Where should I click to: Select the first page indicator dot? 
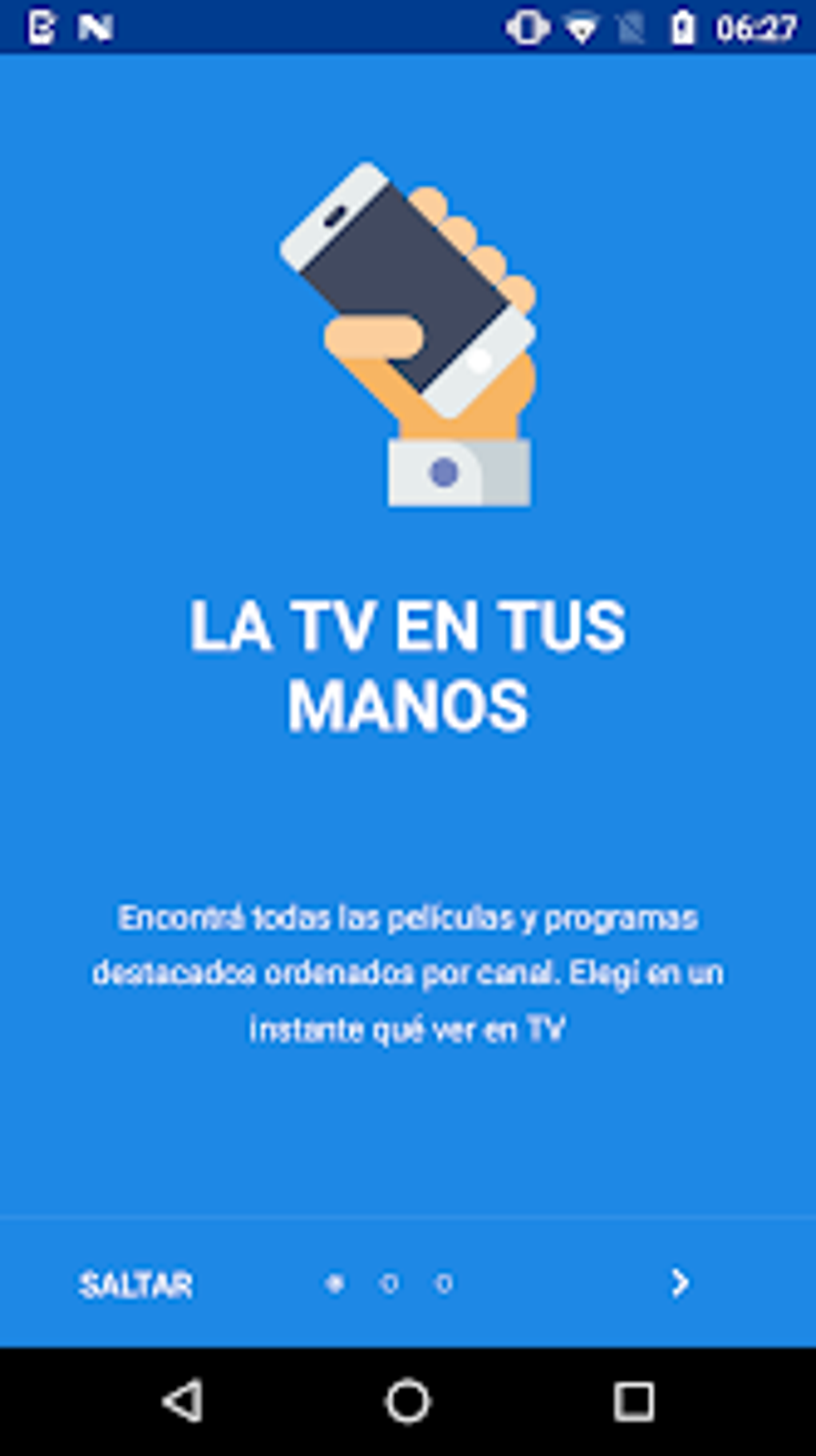[x=336, y=1280]
